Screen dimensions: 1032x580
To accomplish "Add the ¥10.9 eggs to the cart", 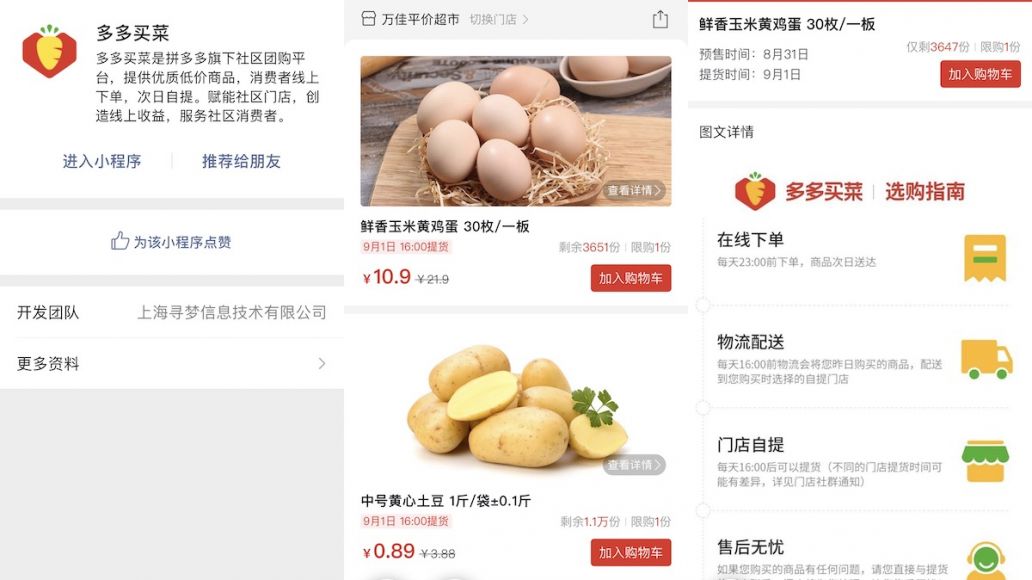I will (x=630, y=278).
